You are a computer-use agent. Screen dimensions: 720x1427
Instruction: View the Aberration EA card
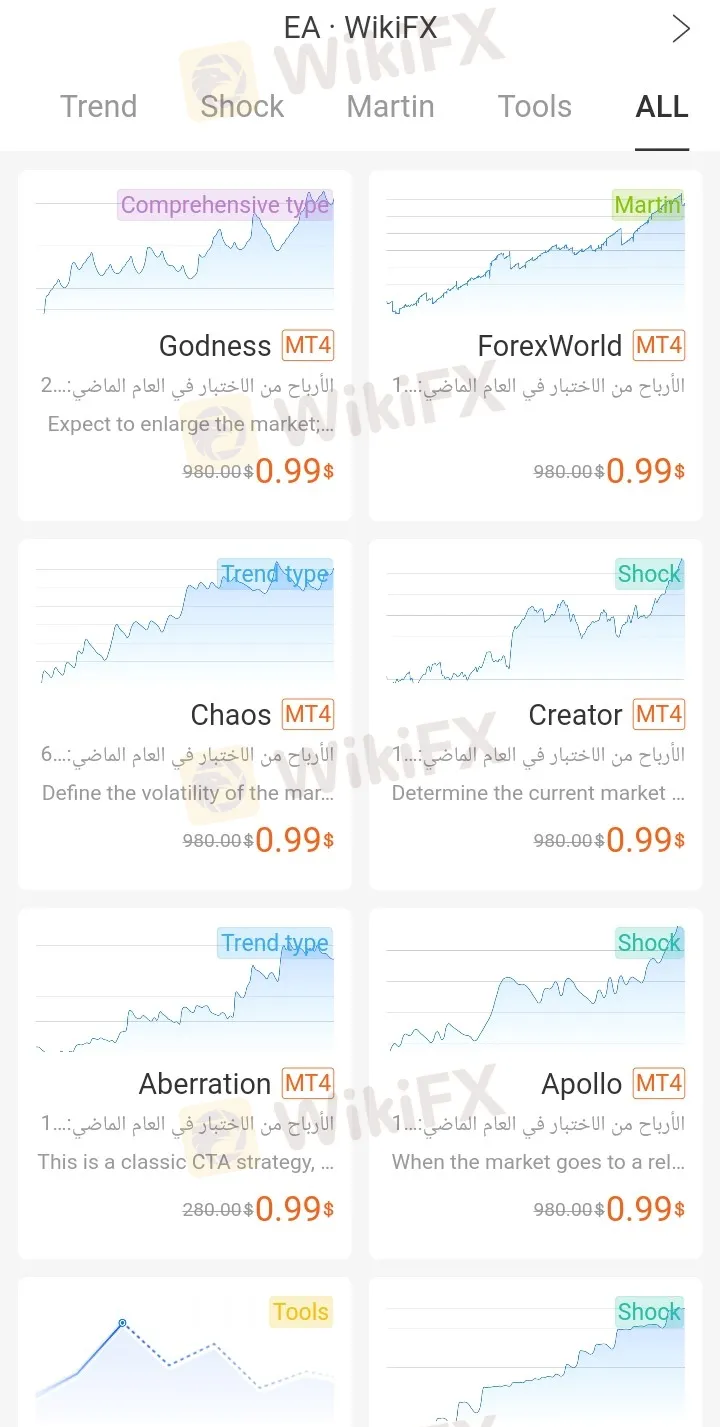tap(185, 1083)
